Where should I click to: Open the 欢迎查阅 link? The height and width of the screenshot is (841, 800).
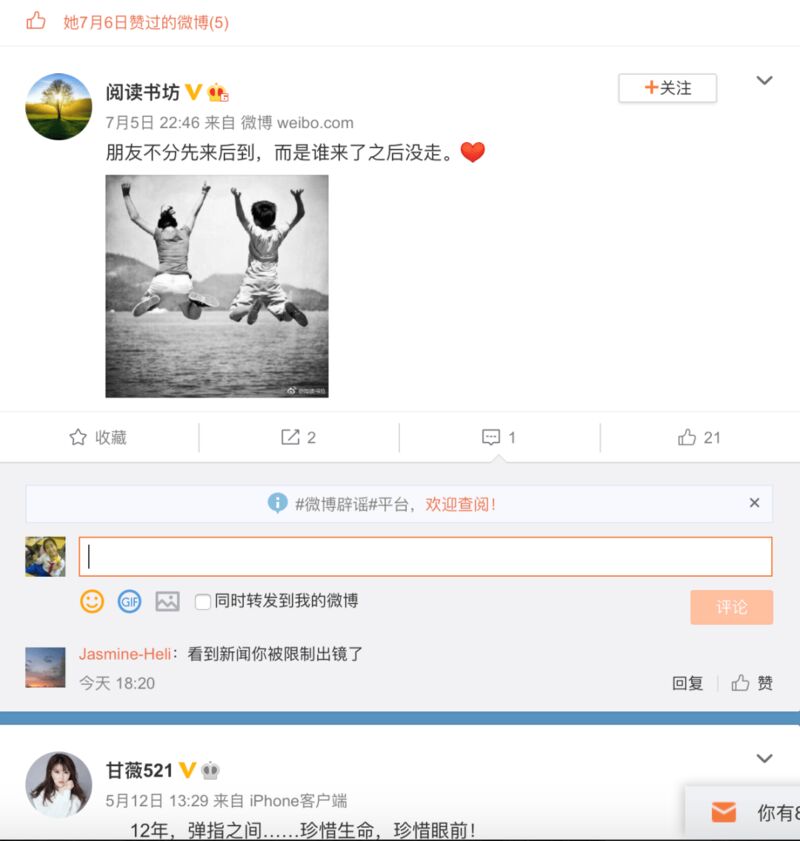pos(460,505)
